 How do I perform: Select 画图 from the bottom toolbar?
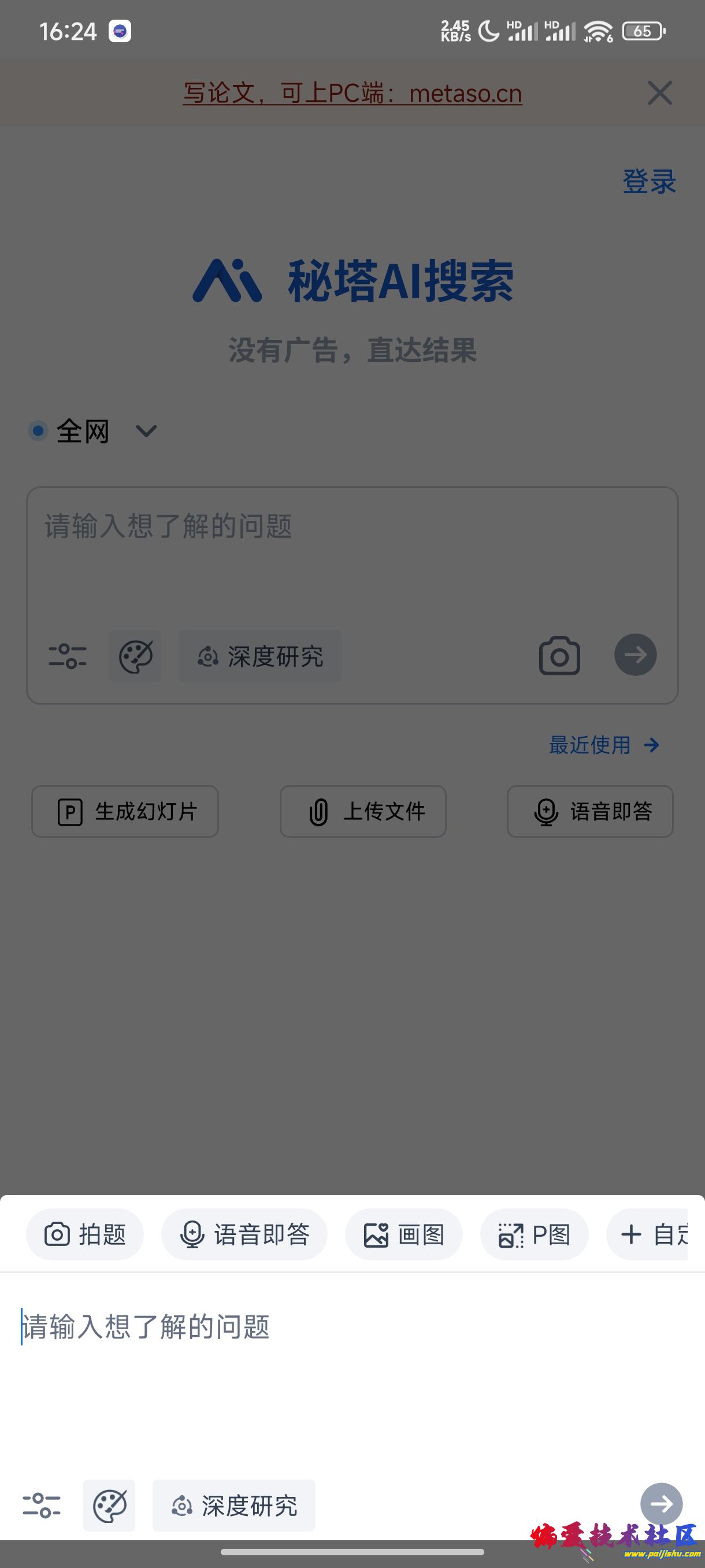coord(403,1234)
